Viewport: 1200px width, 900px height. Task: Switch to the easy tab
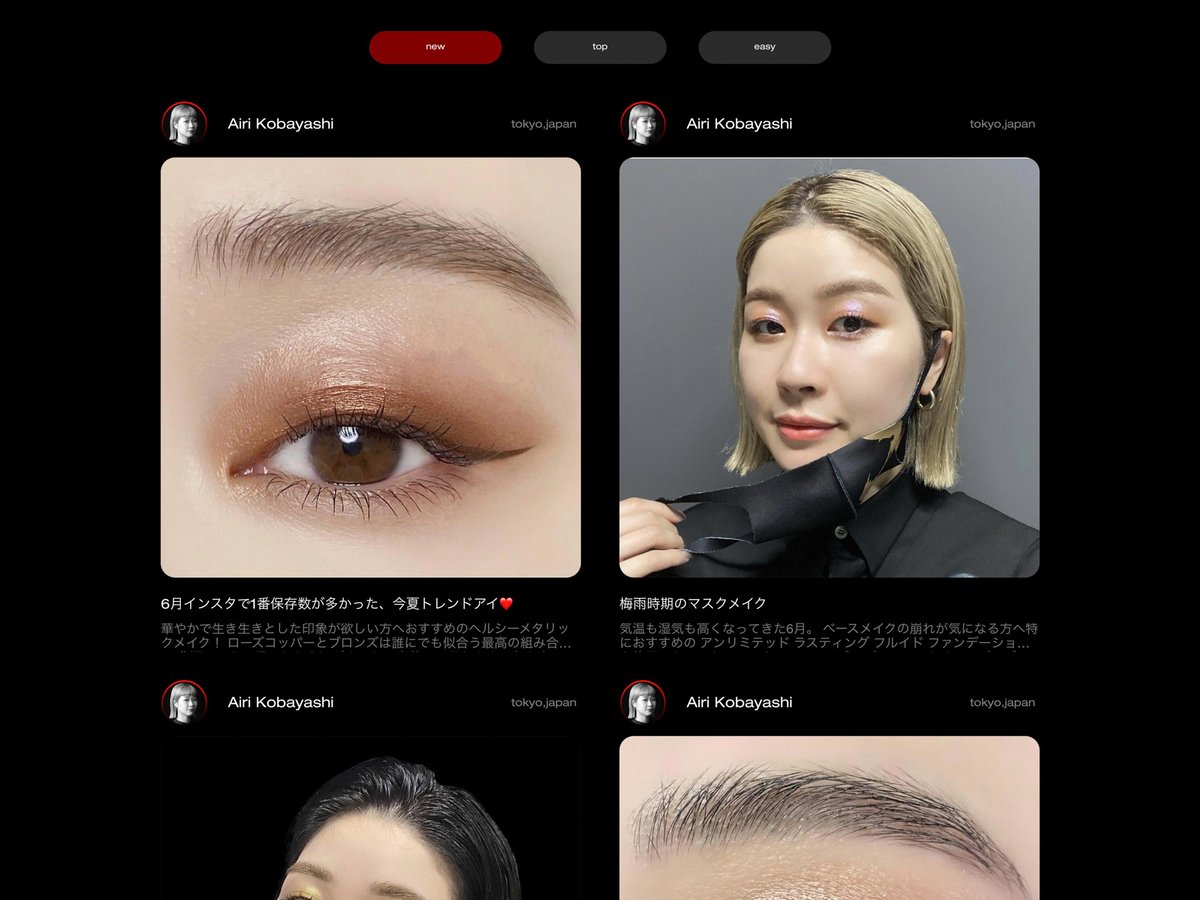(x=764, y=47)
